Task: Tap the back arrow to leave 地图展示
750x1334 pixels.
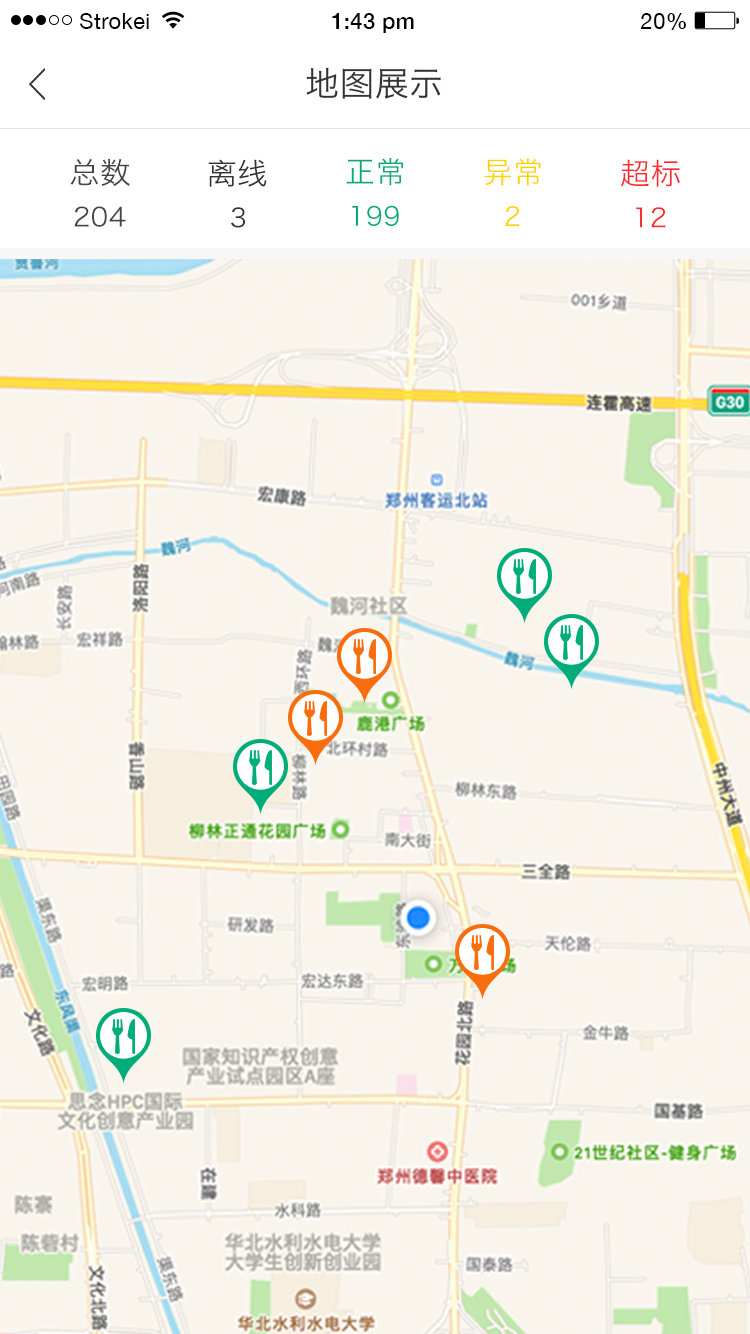Action: coord(37,84)
